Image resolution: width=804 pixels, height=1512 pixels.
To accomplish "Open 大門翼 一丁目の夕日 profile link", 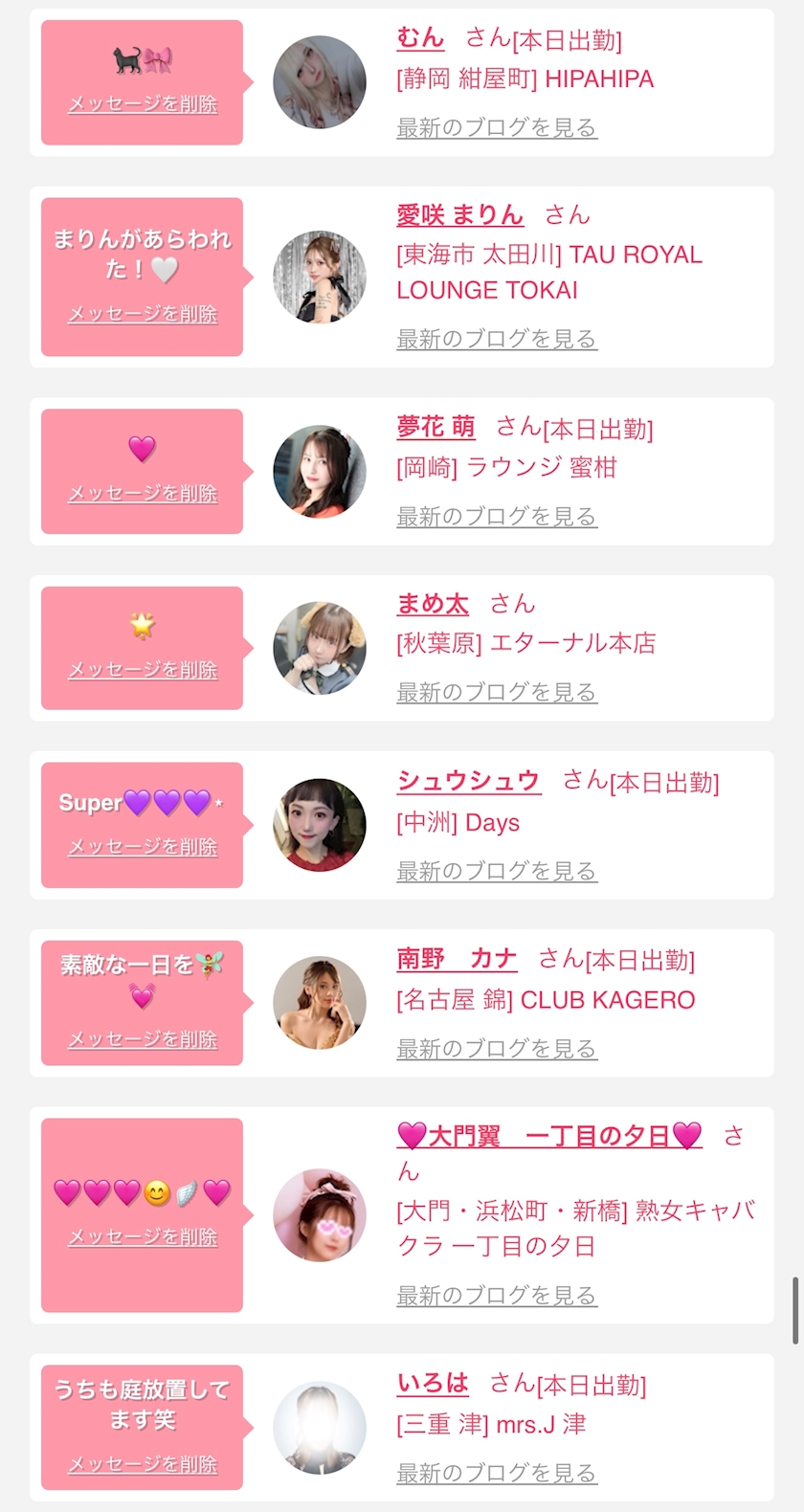I will 548,1135.
